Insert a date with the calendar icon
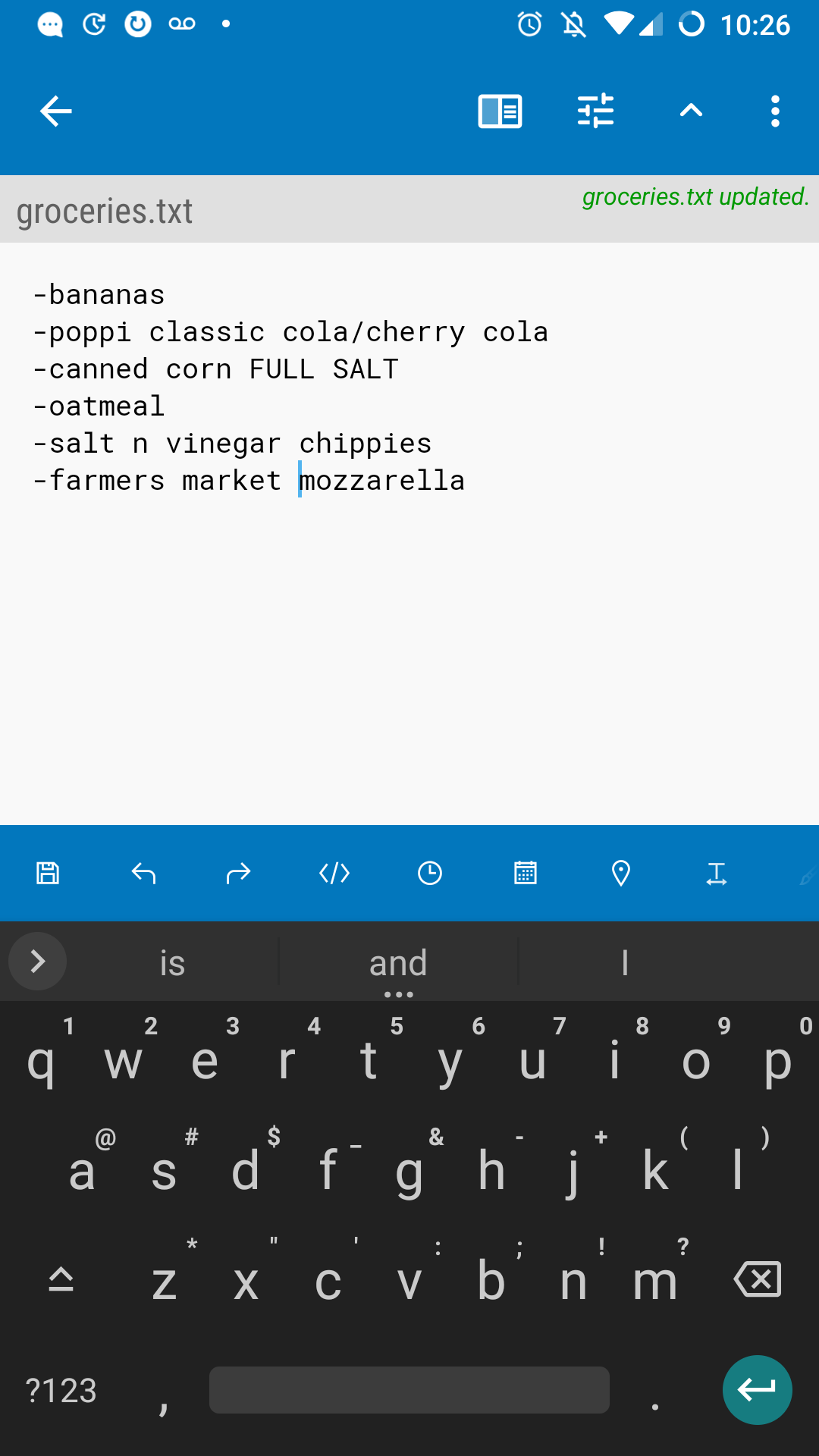This screenshot has width=819, height=1456. click(x=526, y=874)
